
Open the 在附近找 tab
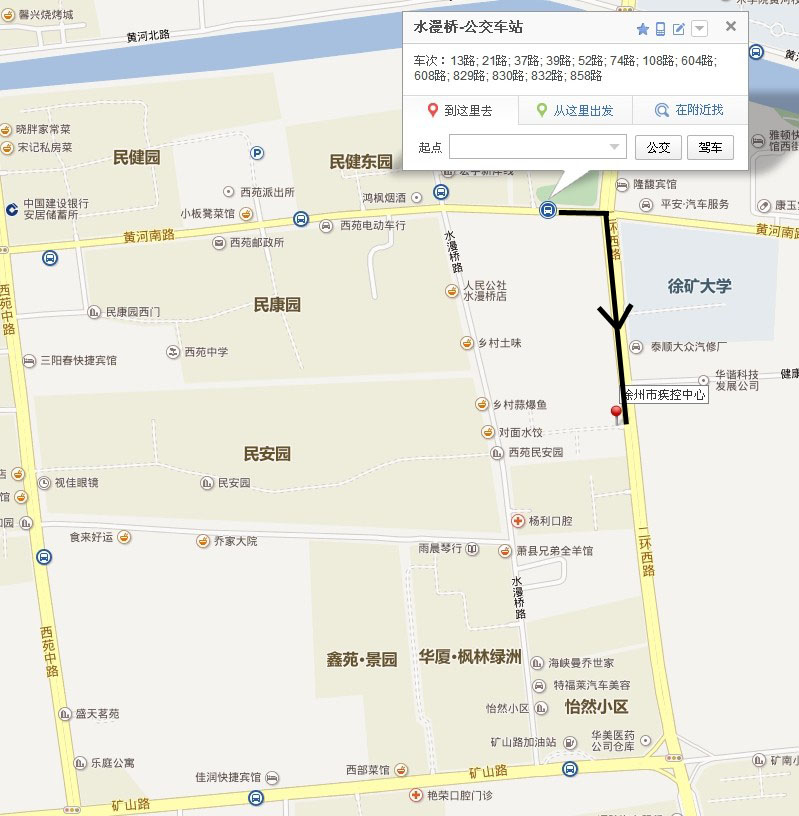[x=689, y=111]
